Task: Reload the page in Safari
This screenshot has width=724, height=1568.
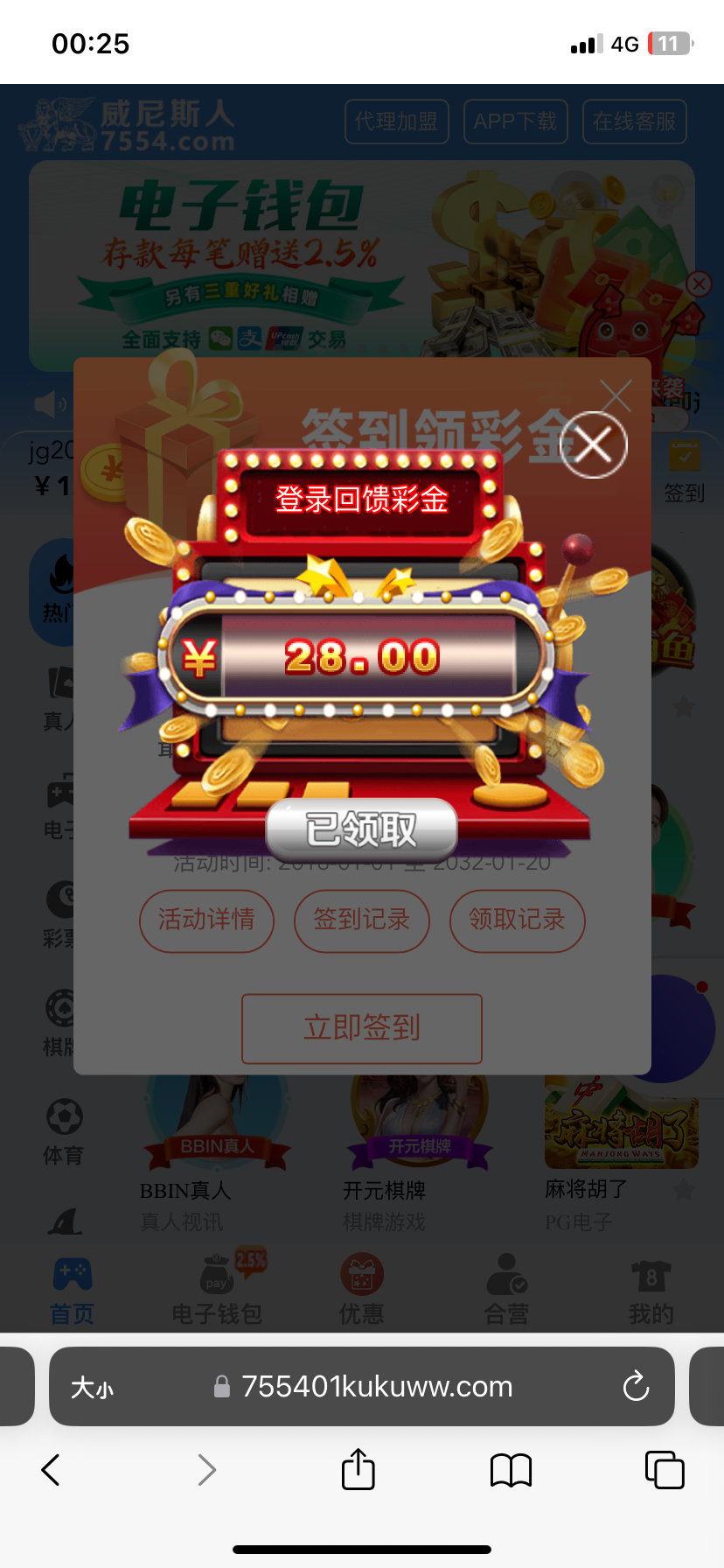Action: point(636,1387)
